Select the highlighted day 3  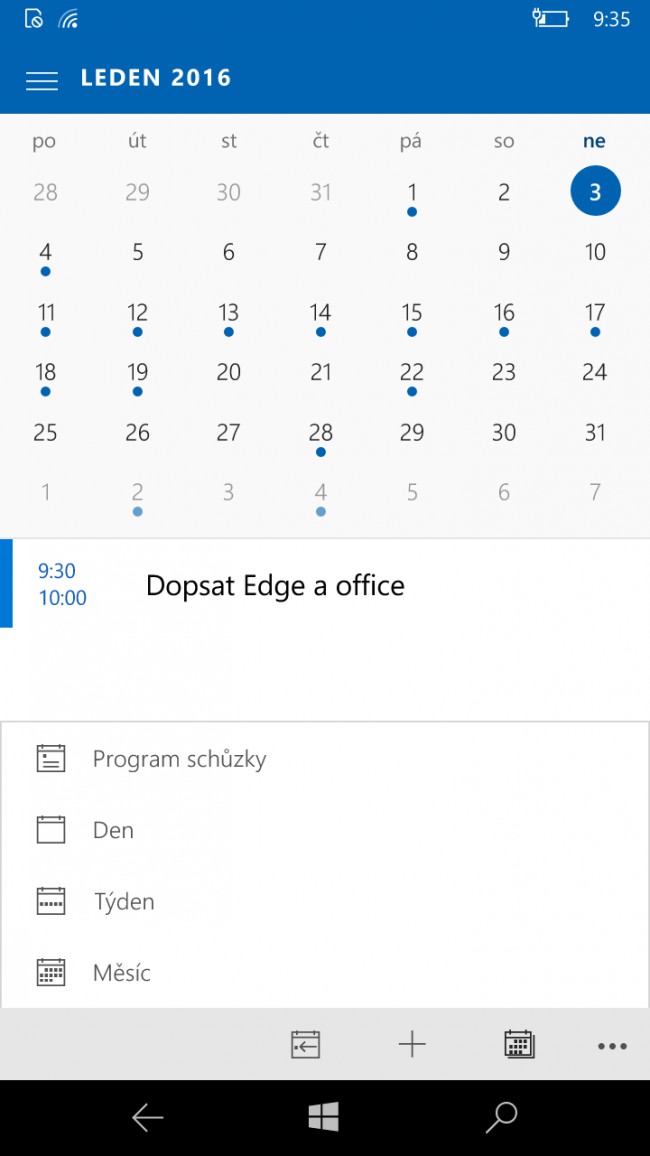coord(595,191)
